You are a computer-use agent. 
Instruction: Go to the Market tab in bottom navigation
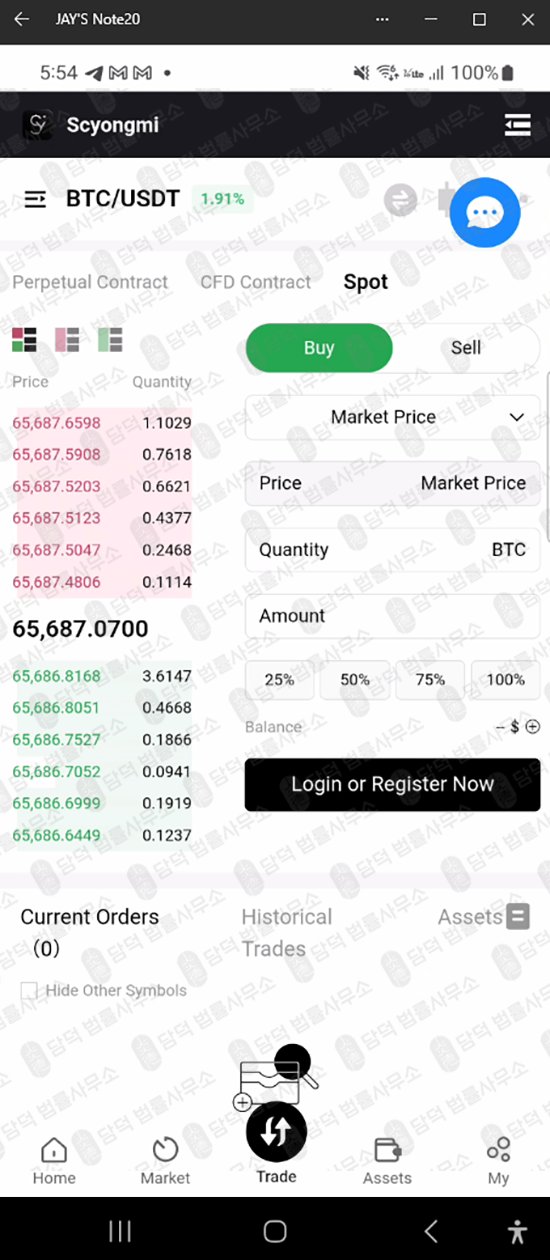click(165, 1162)
